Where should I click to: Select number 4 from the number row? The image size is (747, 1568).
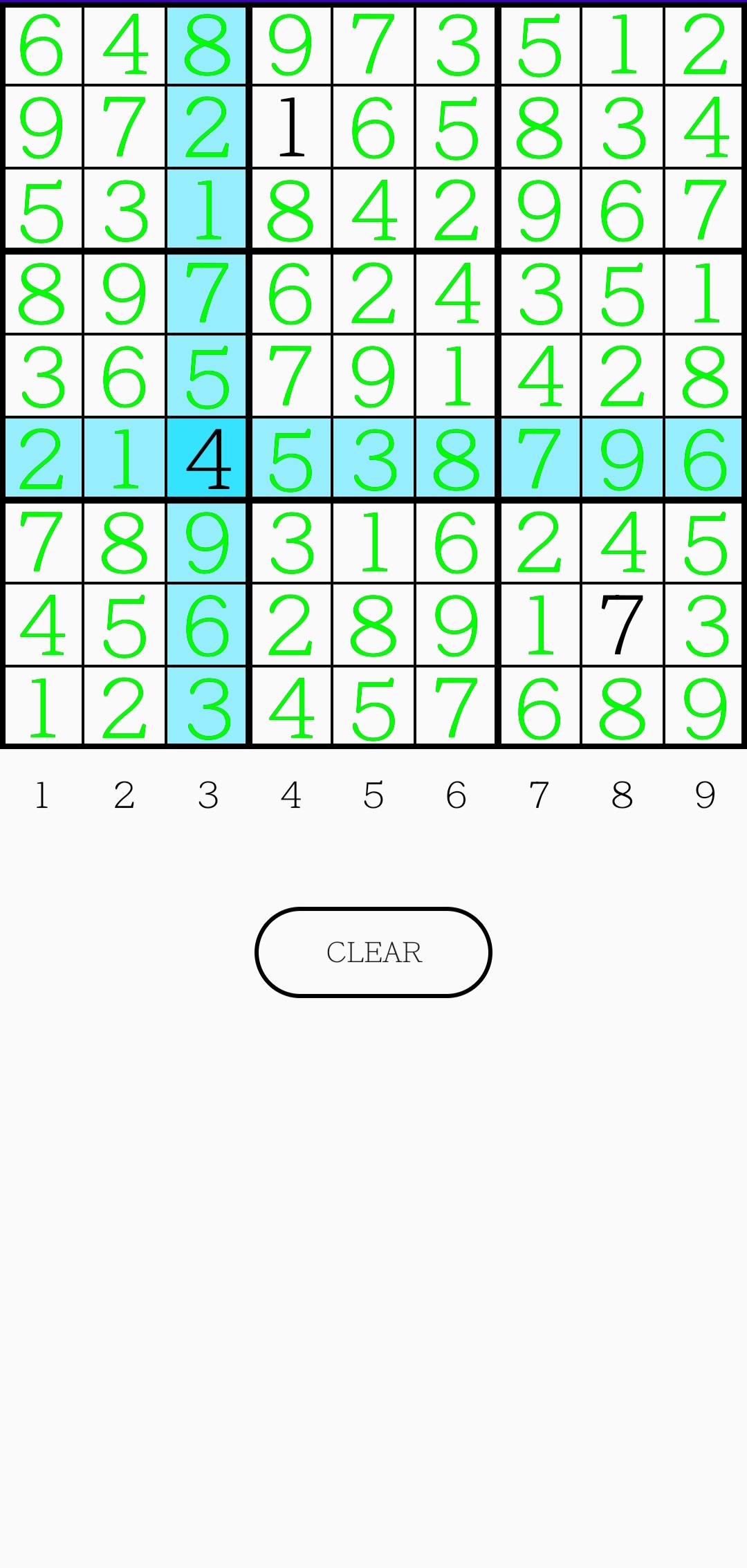[290, 795]
